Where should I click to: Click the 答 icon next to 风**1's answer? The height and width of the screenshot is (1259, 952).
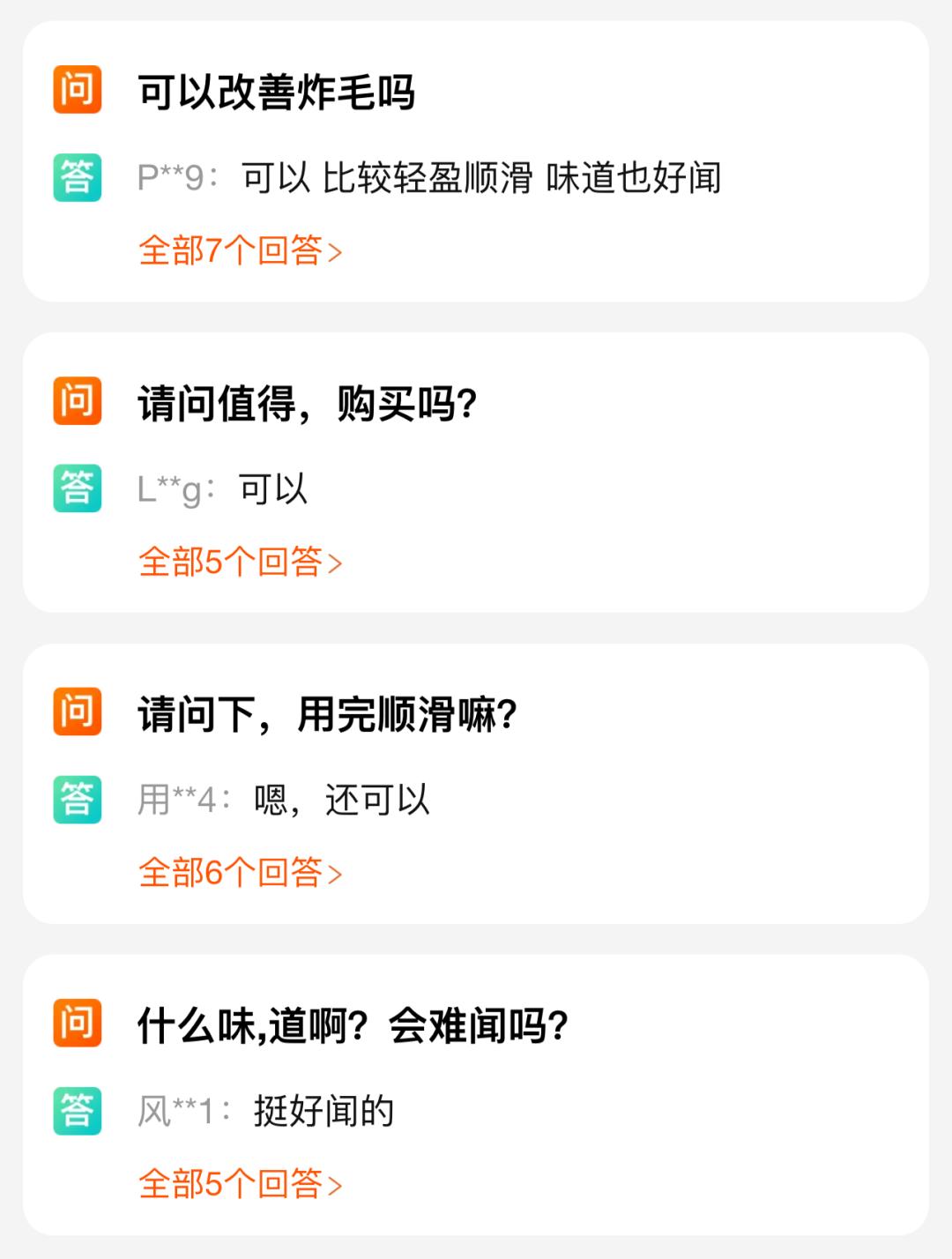click(x=78, y=1109)
